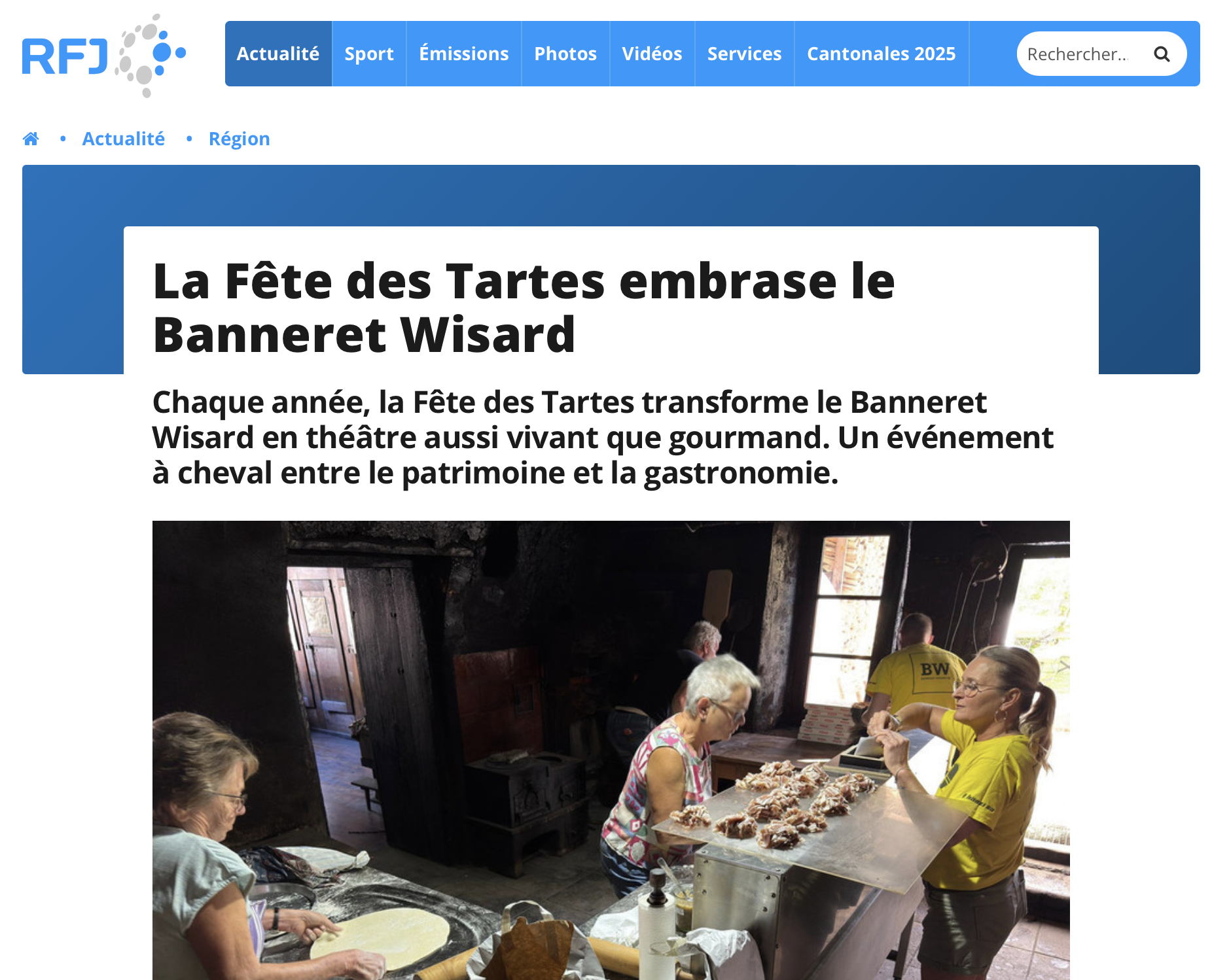Viewport: 1212px width, 980px height.
Task: Open the Actualité breadcrumb link
Action: tap(123, 139)
